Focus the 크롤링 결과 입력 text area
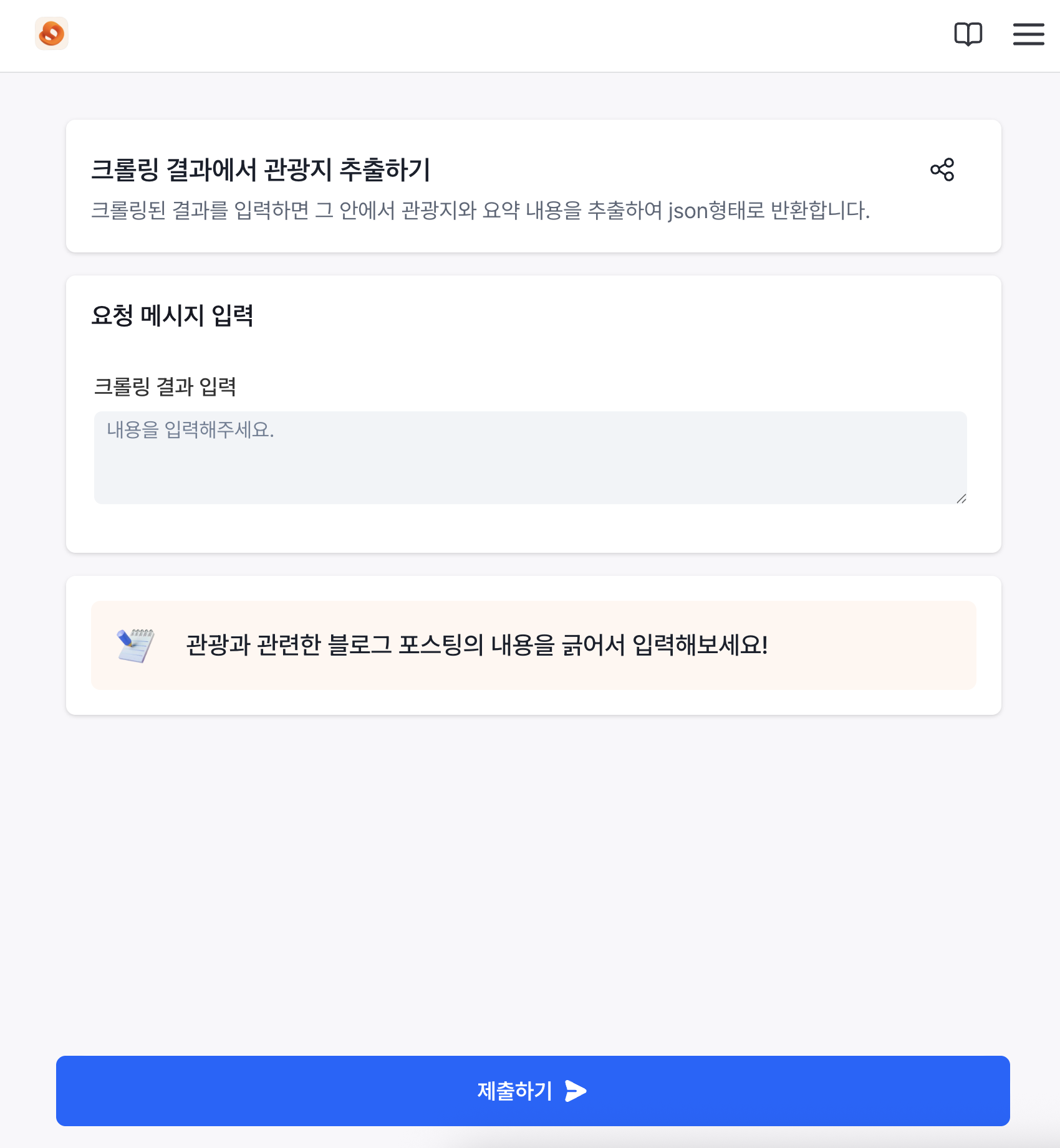Viewport: 1060px width, 1148px height. pos(530,457)
